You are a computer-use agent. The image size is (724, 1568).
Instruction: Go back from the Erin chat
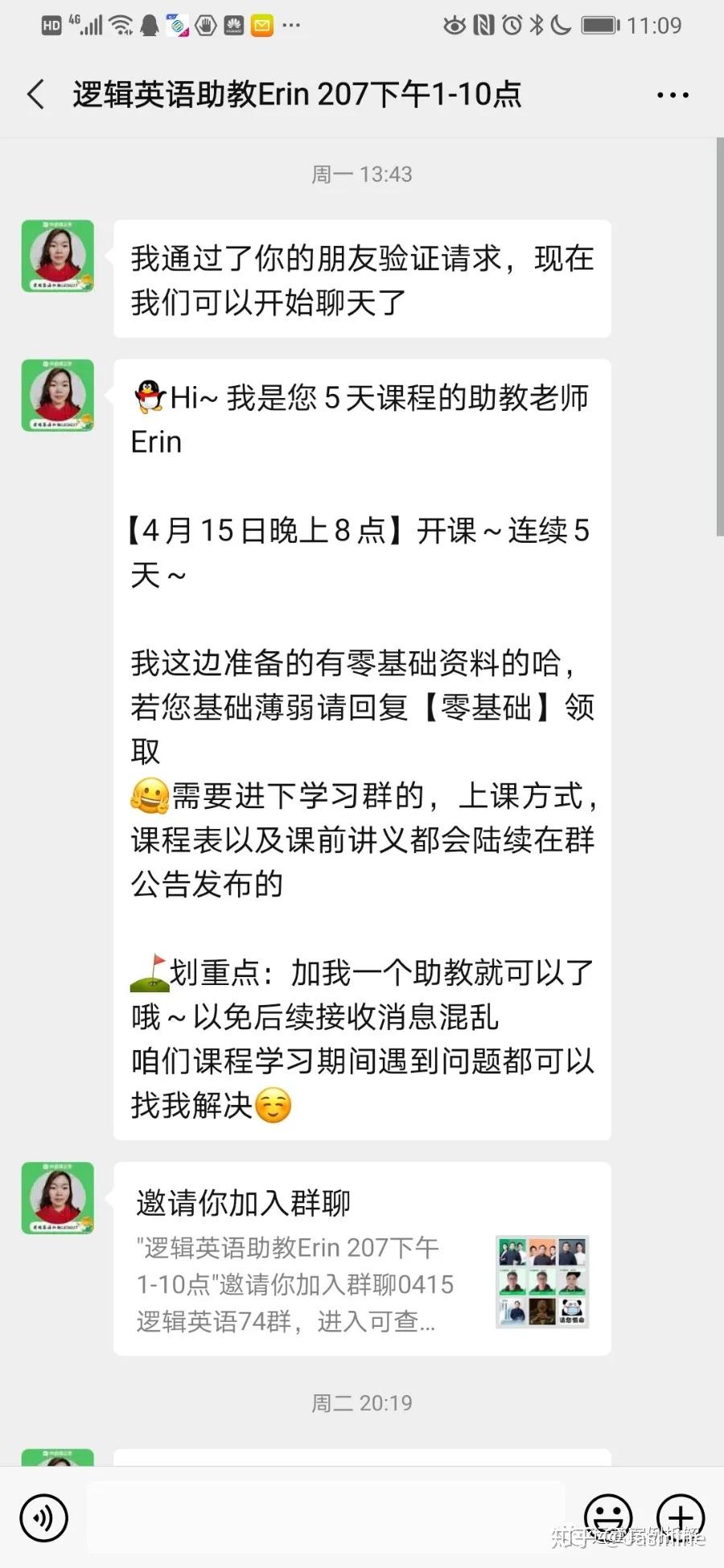36,95
